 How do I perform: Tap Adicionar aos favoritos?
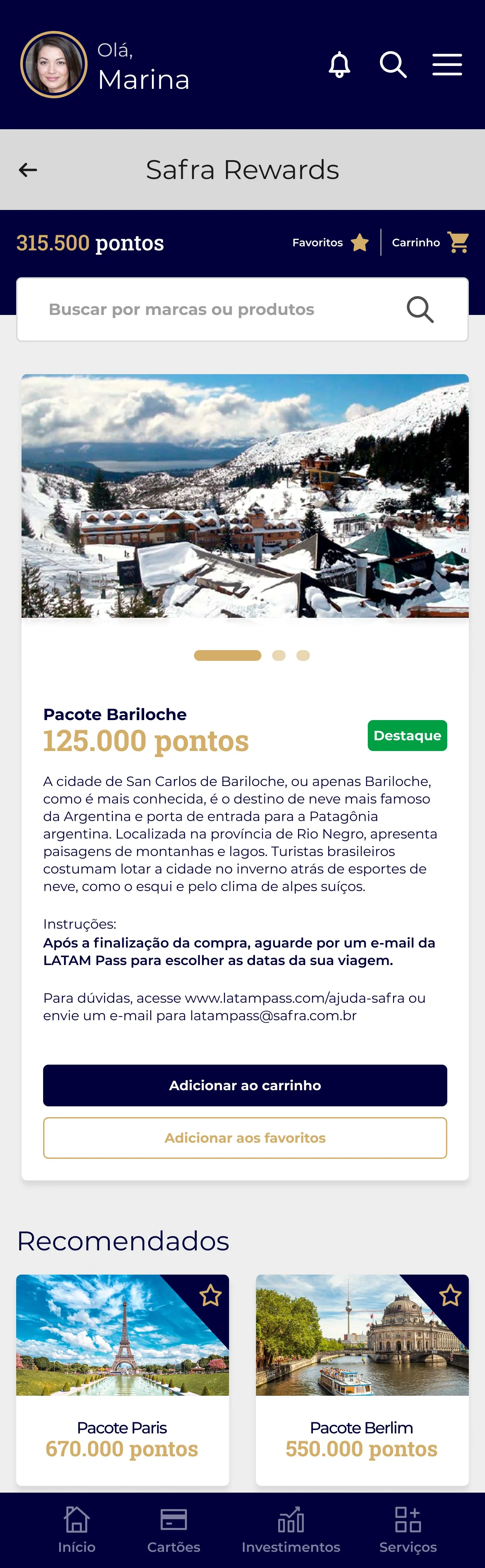[245, 1138]
